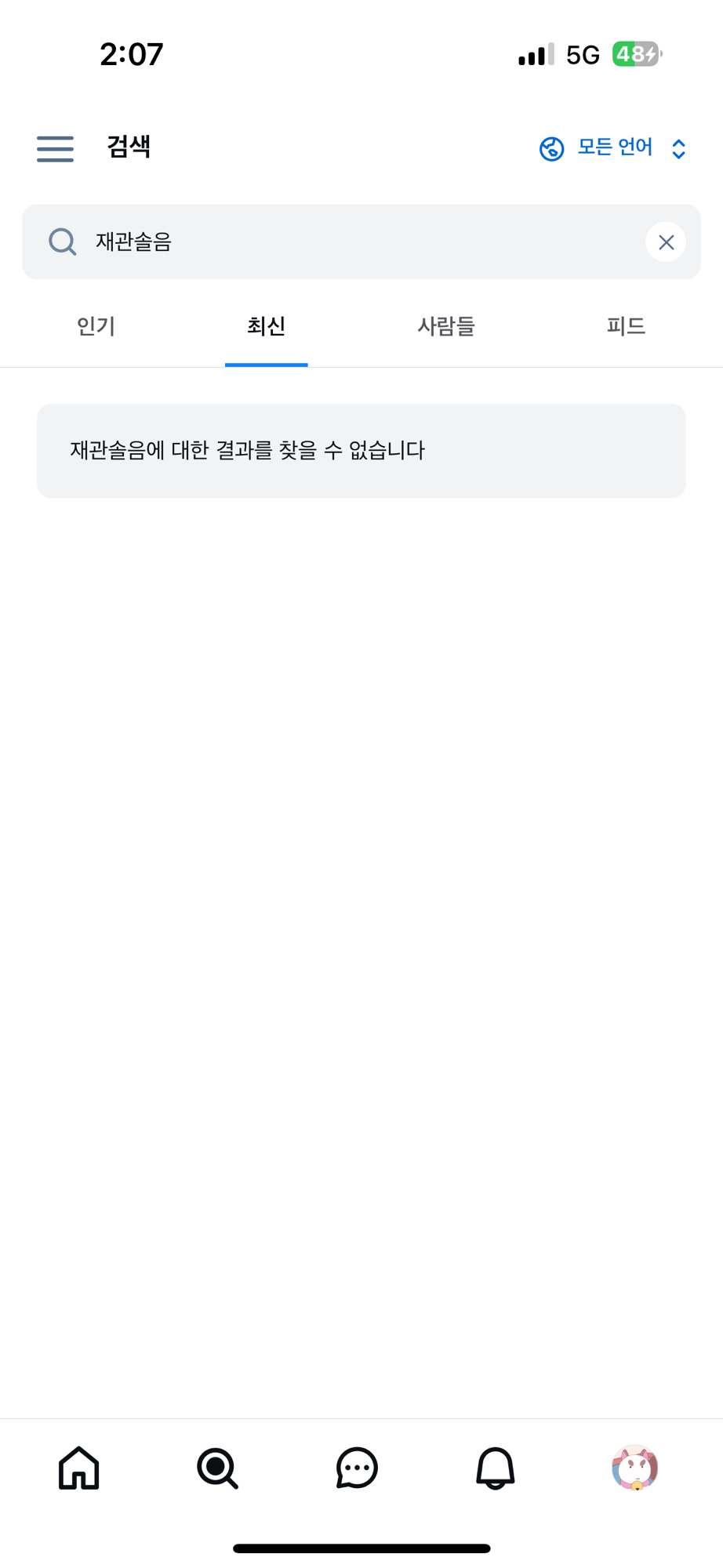Clear the search text
This screenshot has height=1568, width=723.
coord(666,242)
